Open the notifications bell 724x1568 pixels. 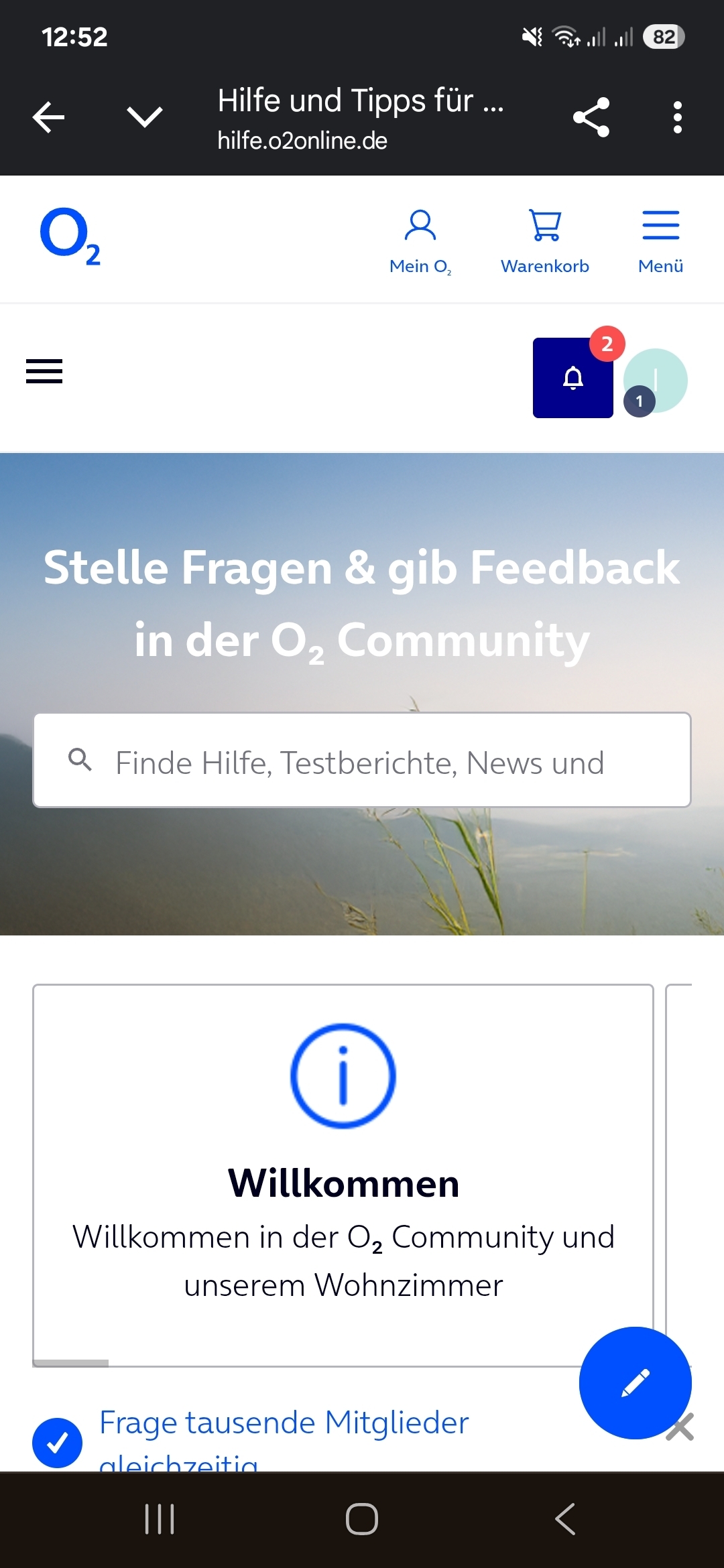tap(573, 378)
